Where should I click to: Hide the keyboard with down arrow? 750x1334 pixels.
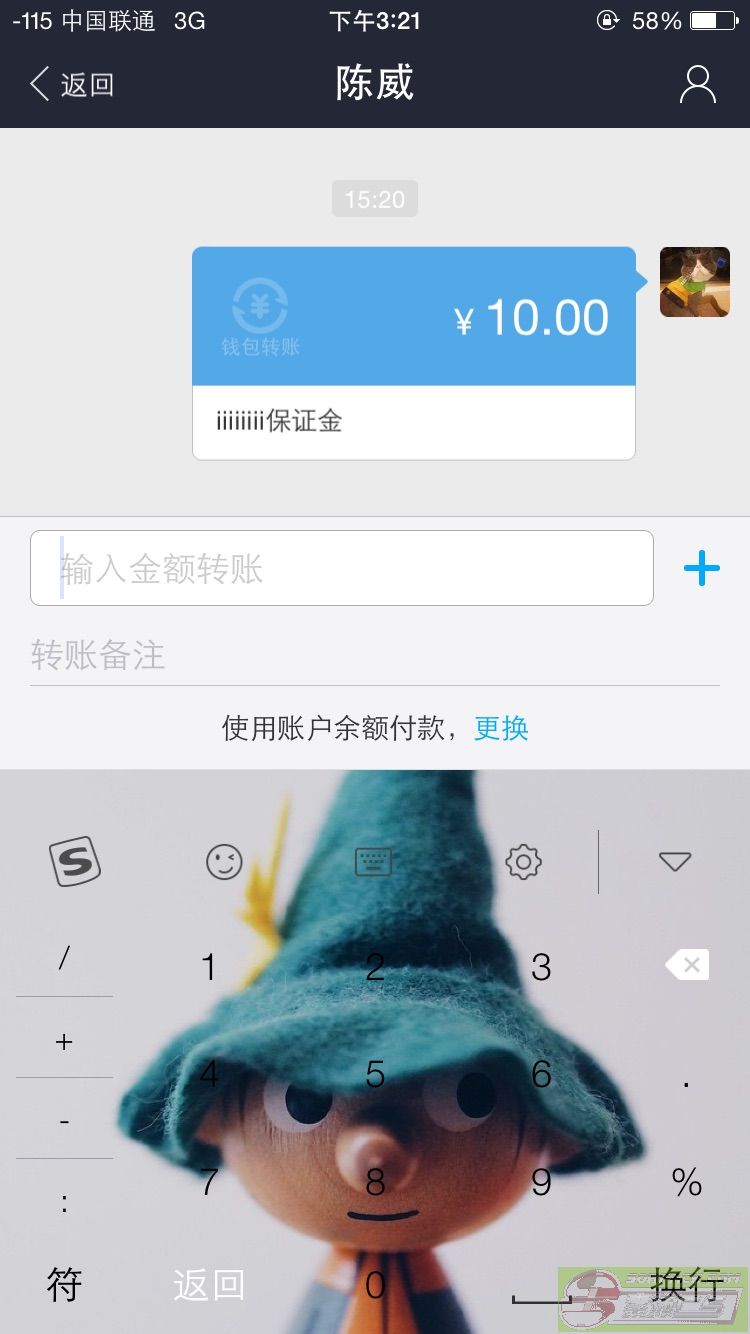click(x=675, y=861)
